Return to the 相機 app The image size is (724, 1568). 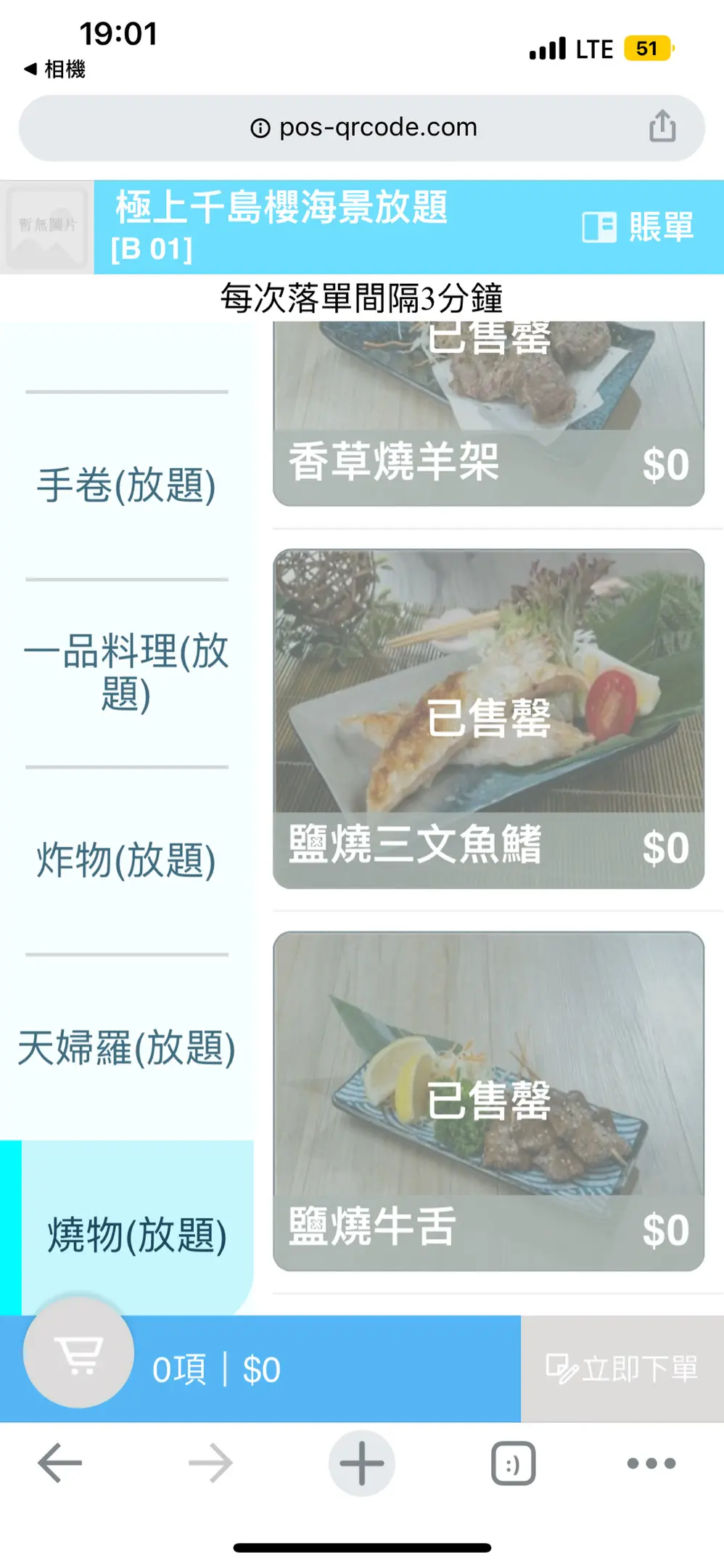pos(54,69)
